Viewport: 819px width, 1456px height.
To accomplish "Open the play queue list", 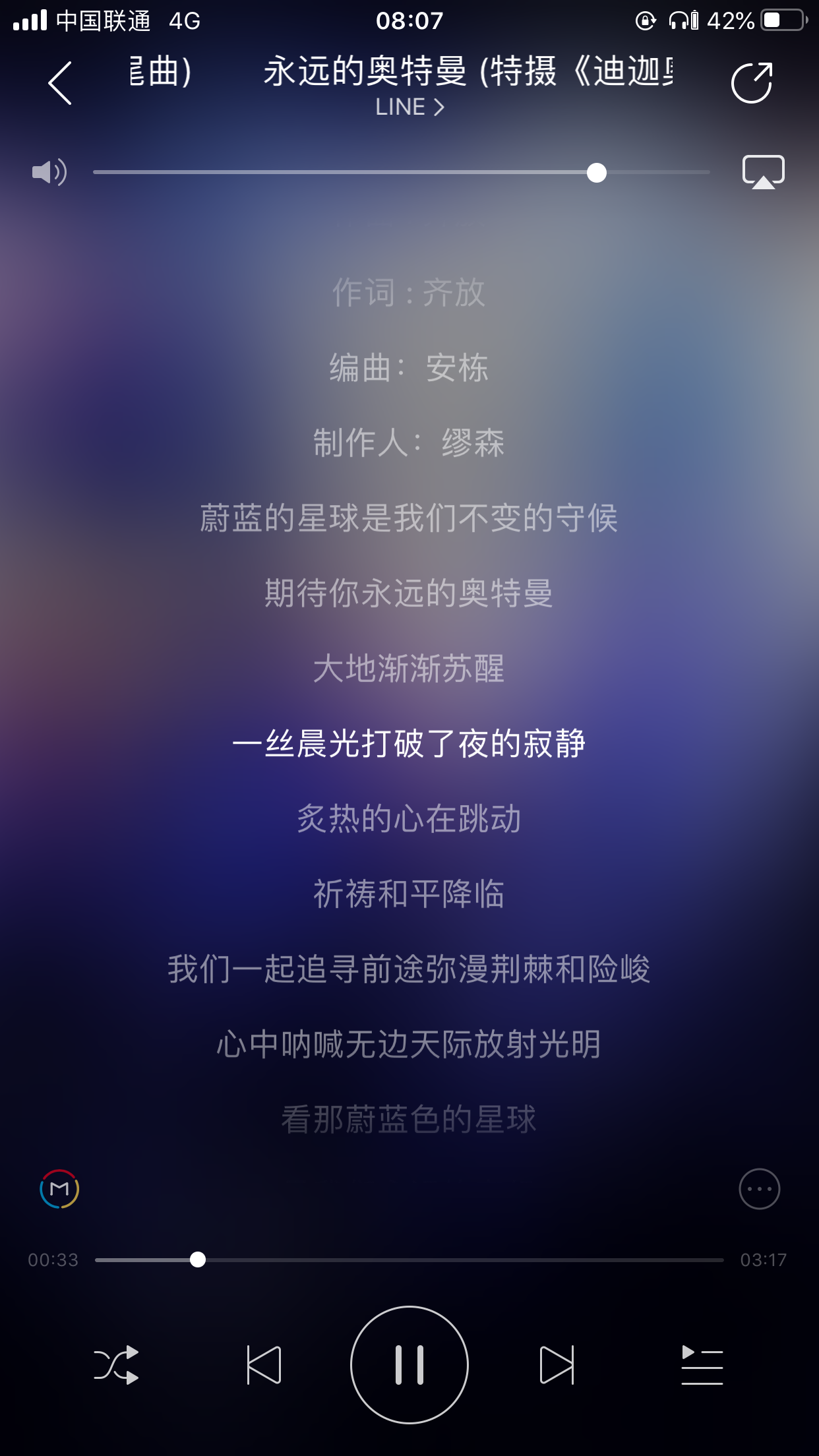I will (702, 1364).
